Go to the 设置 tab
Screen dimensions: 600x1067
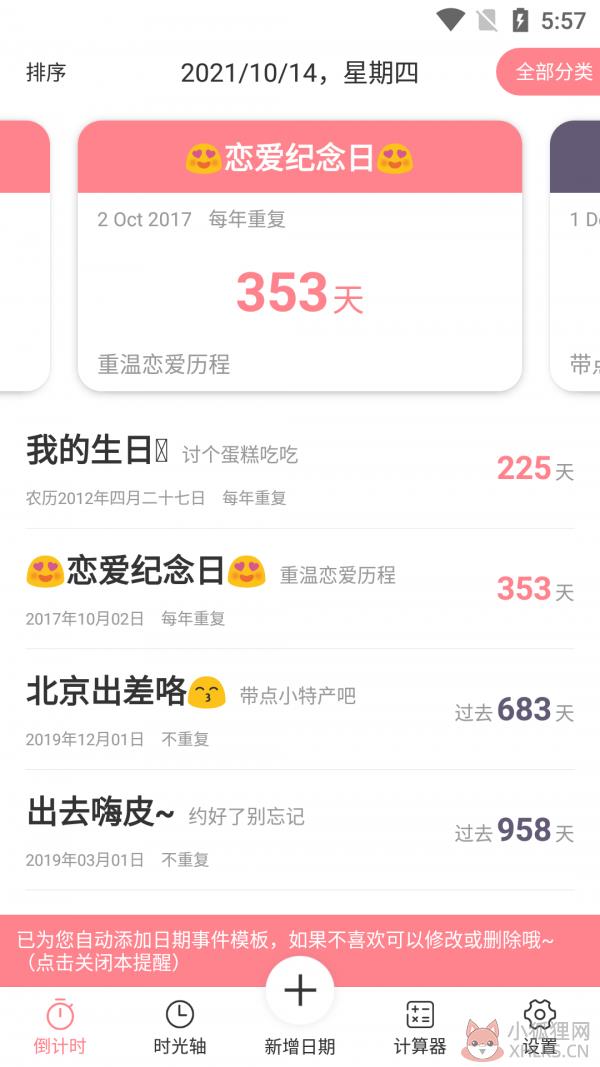point(540,1027)
